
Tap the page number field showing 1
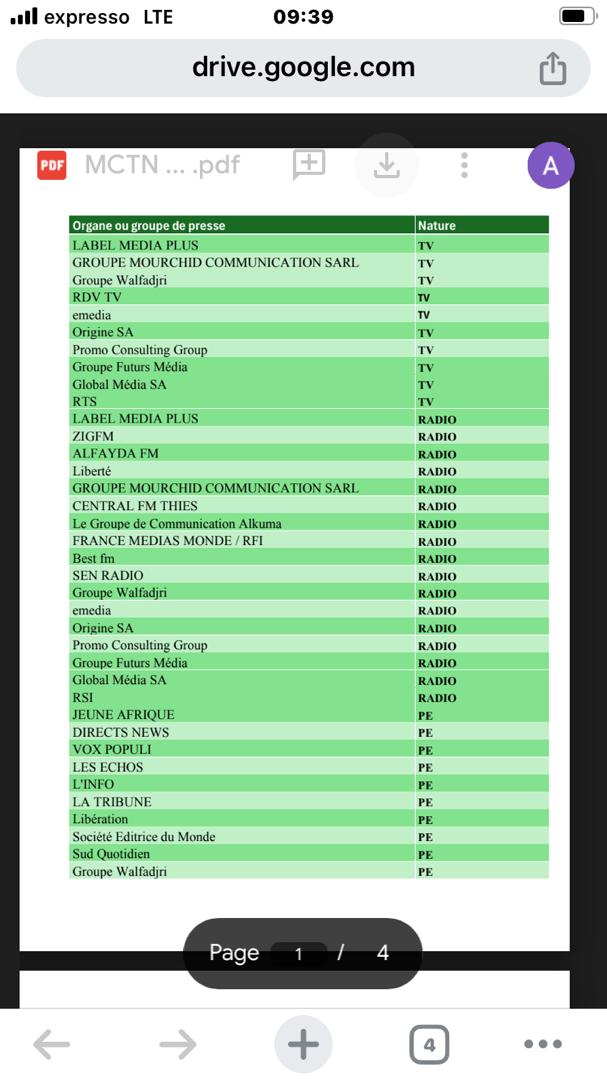299,953
